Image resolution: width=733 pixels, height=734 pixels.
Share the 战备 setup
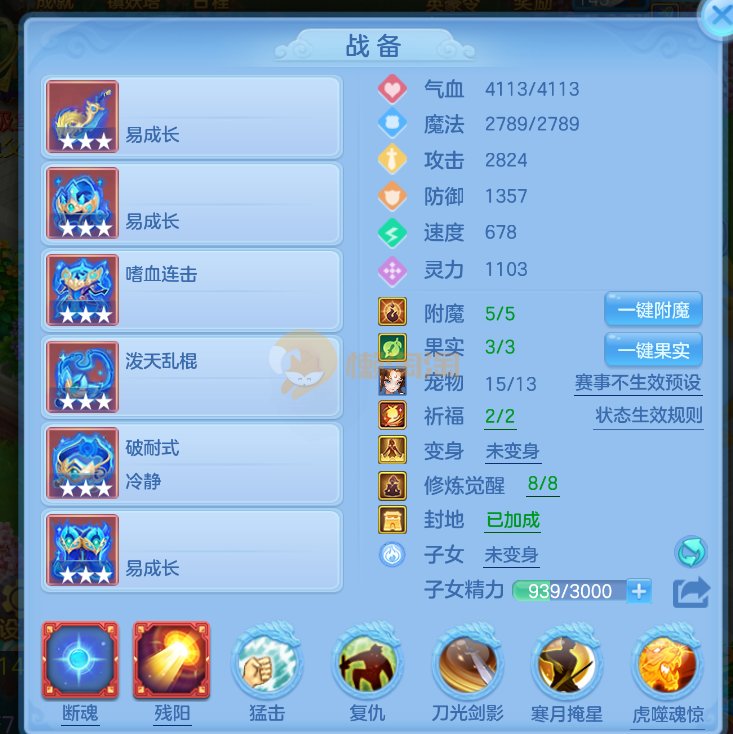click(x=691, y=591)
